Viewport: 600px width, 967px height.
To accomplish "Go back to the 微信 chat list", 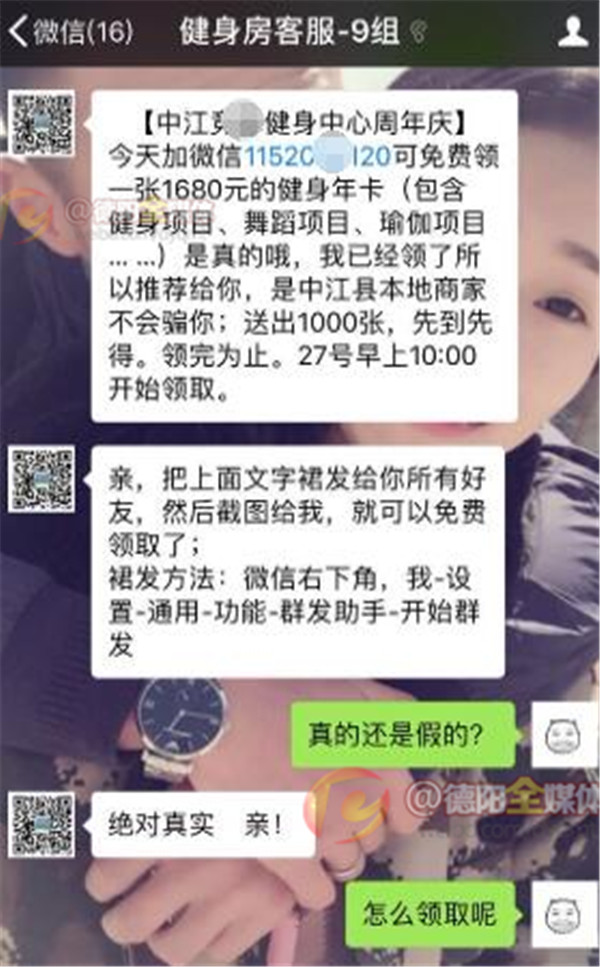I will (70, 32).
